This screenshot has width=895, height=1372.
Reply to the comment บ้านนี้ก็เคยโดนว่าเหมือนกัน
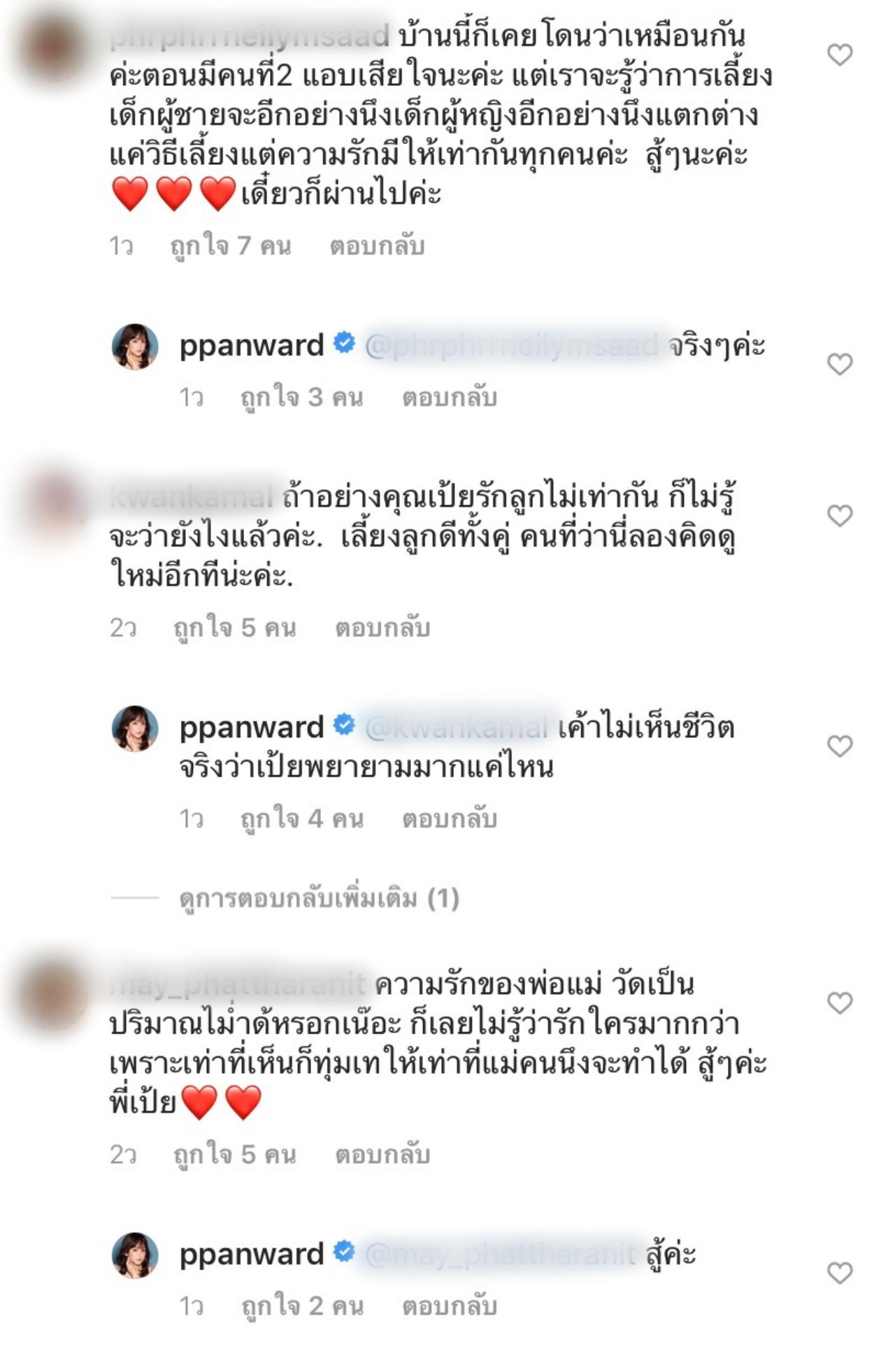point(377,246)
